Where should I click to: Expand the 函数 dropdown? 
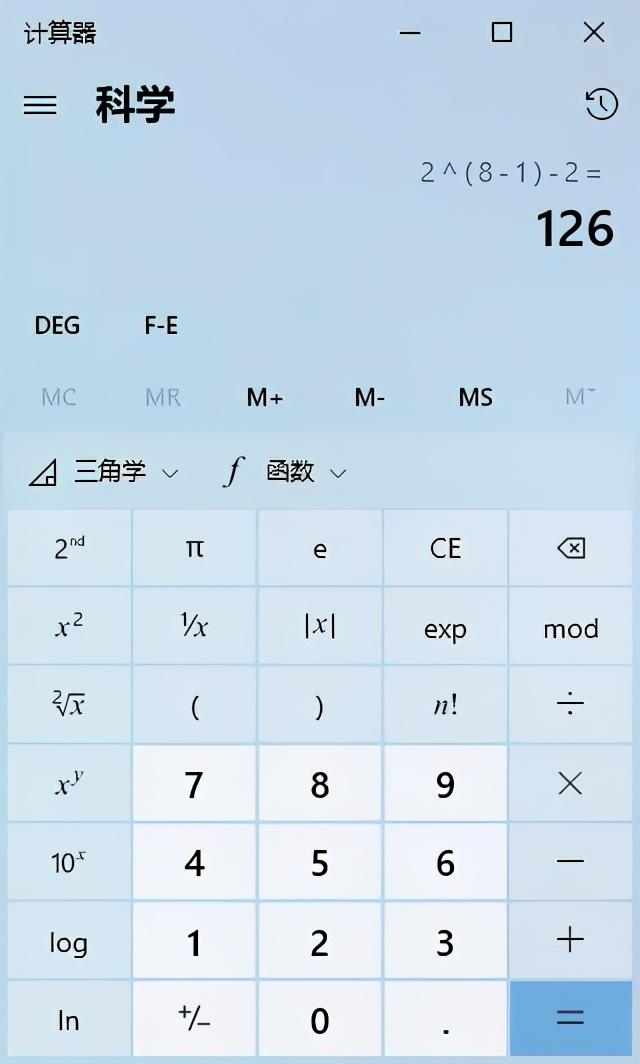285,472
